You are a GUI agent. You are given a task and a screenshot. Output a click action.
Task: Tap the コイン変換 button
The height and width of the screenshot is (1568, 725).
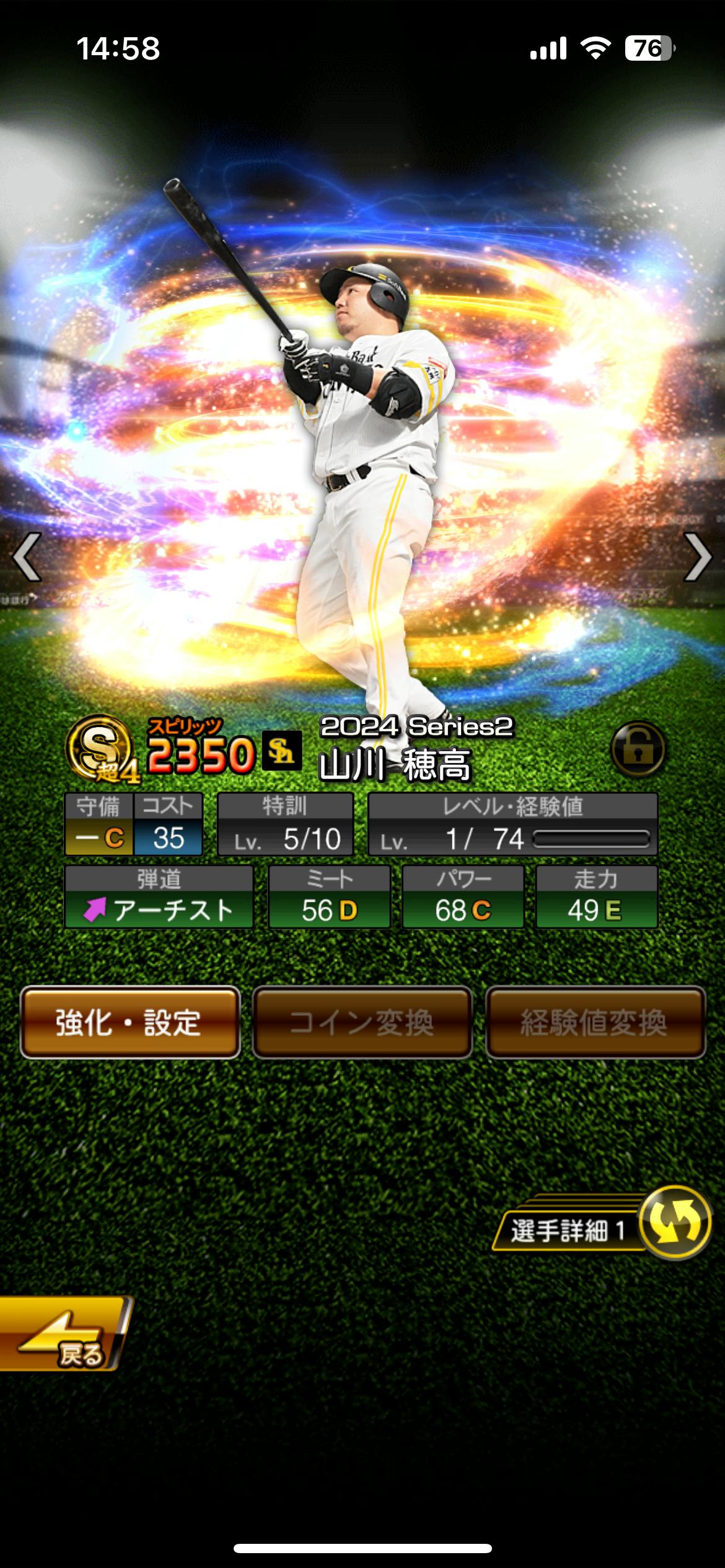tap(362, 1022)
